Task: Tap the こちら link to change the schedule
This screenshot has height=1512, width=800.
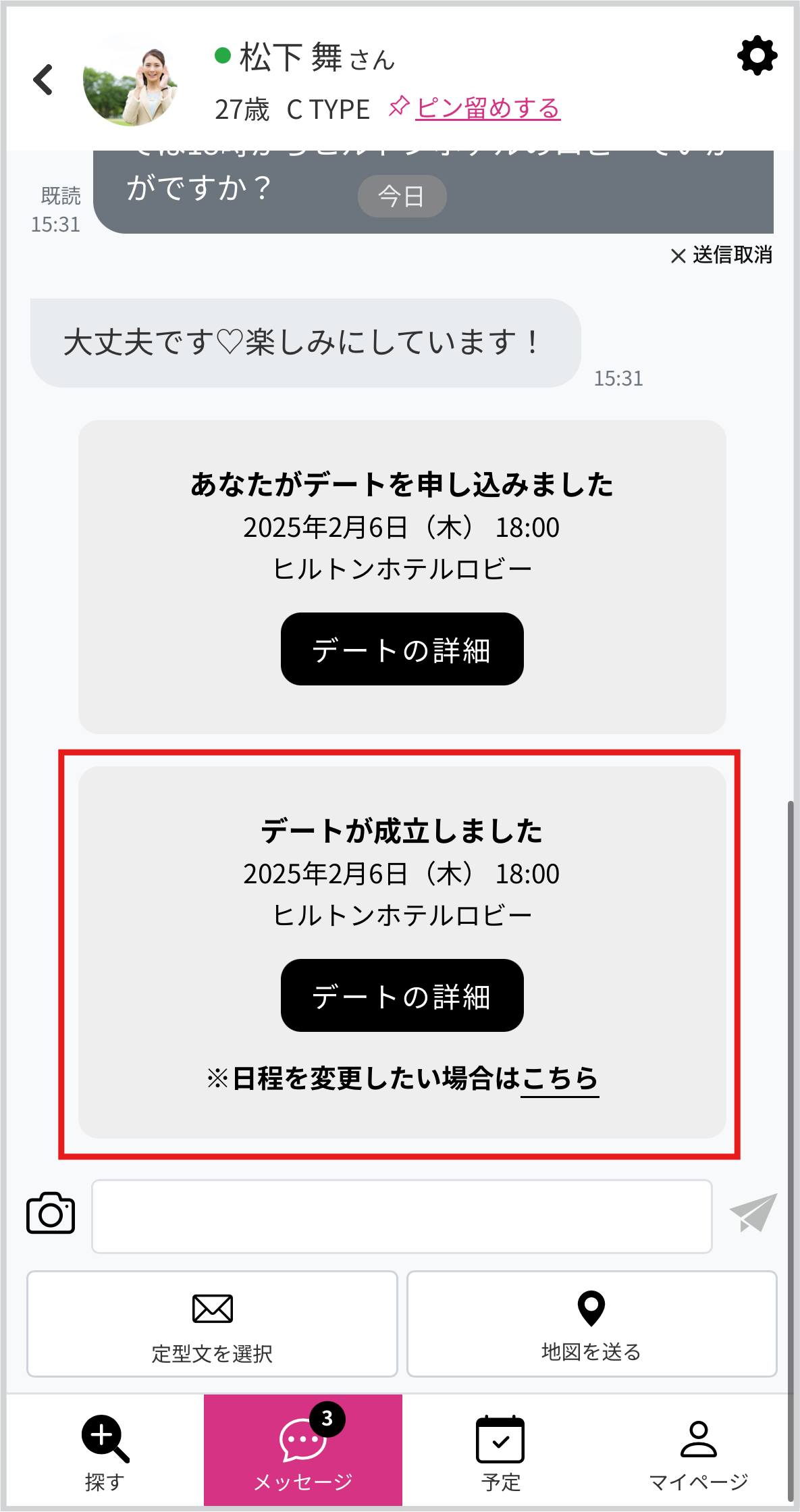Action: point(560,1078)
